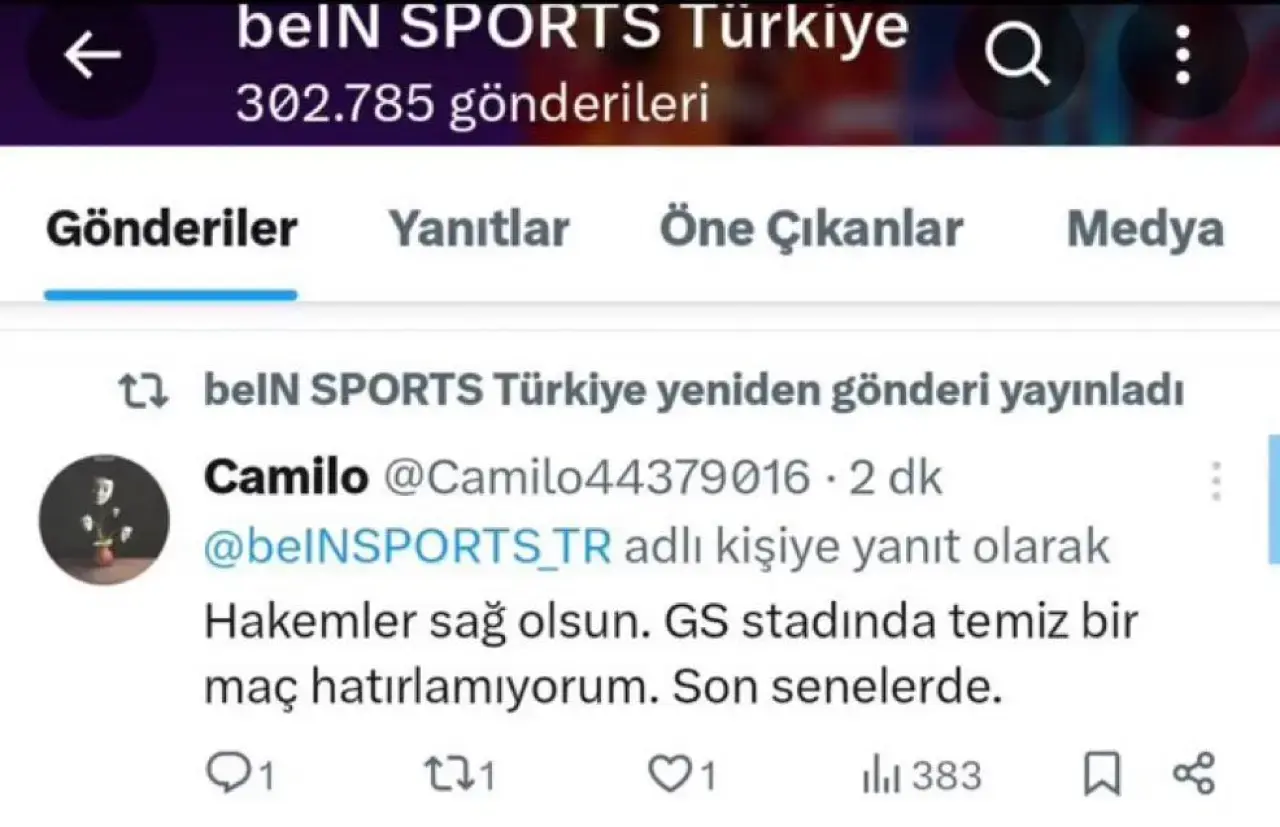
Task: Search within beIN SPORTS Türkiye profile
Action: click(1017, 55)
